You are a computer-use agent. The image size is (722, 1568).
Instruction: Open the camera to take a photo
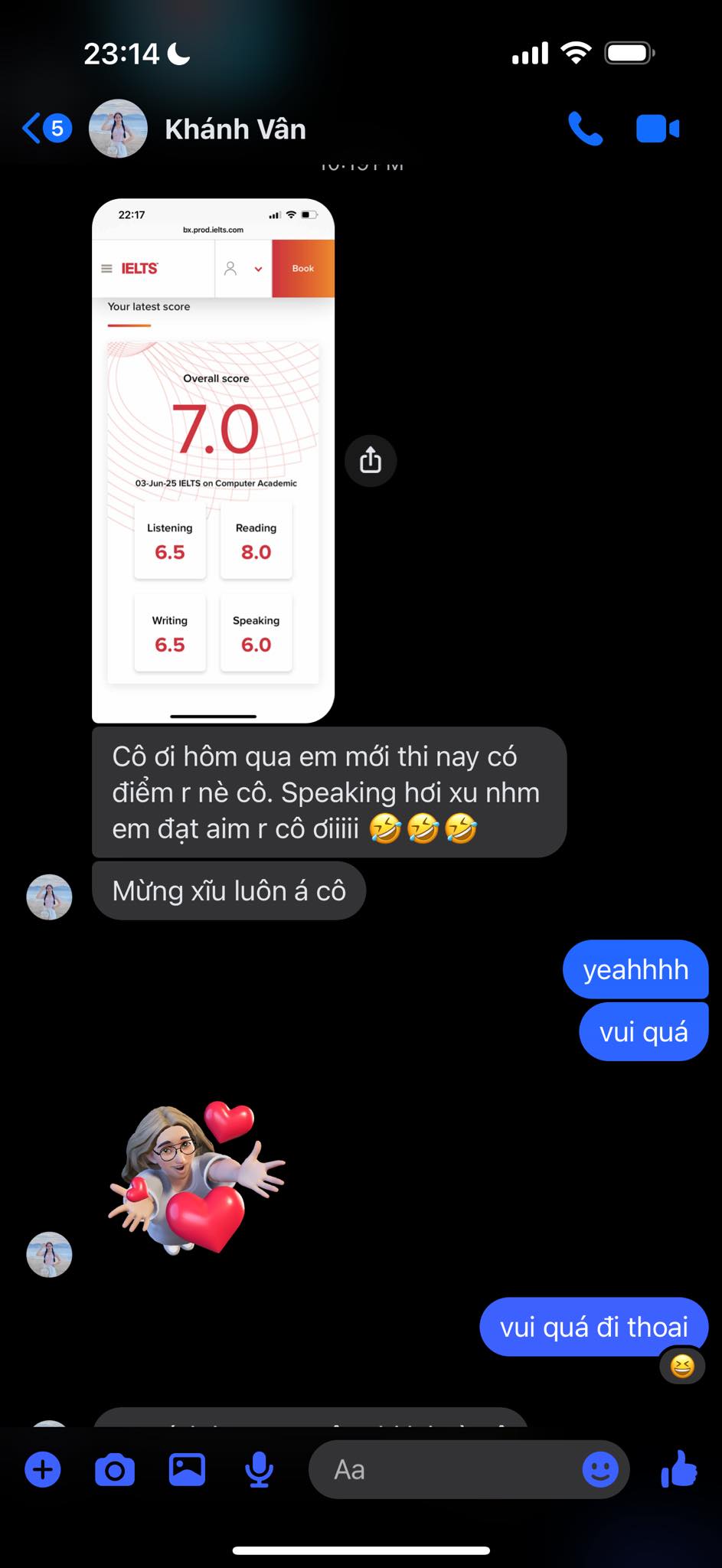[115, 1469]
